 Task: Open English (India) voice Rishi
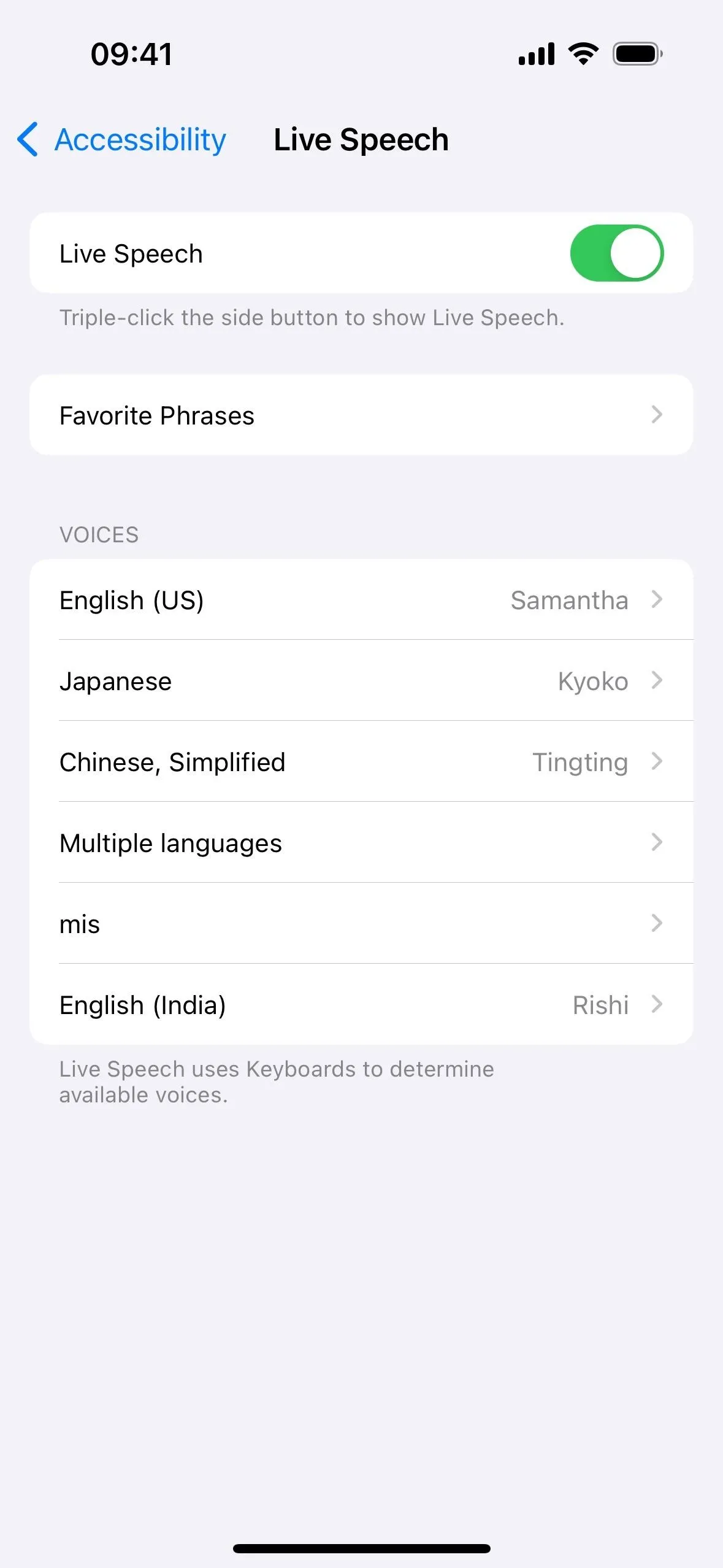(x=361, y=1005)
